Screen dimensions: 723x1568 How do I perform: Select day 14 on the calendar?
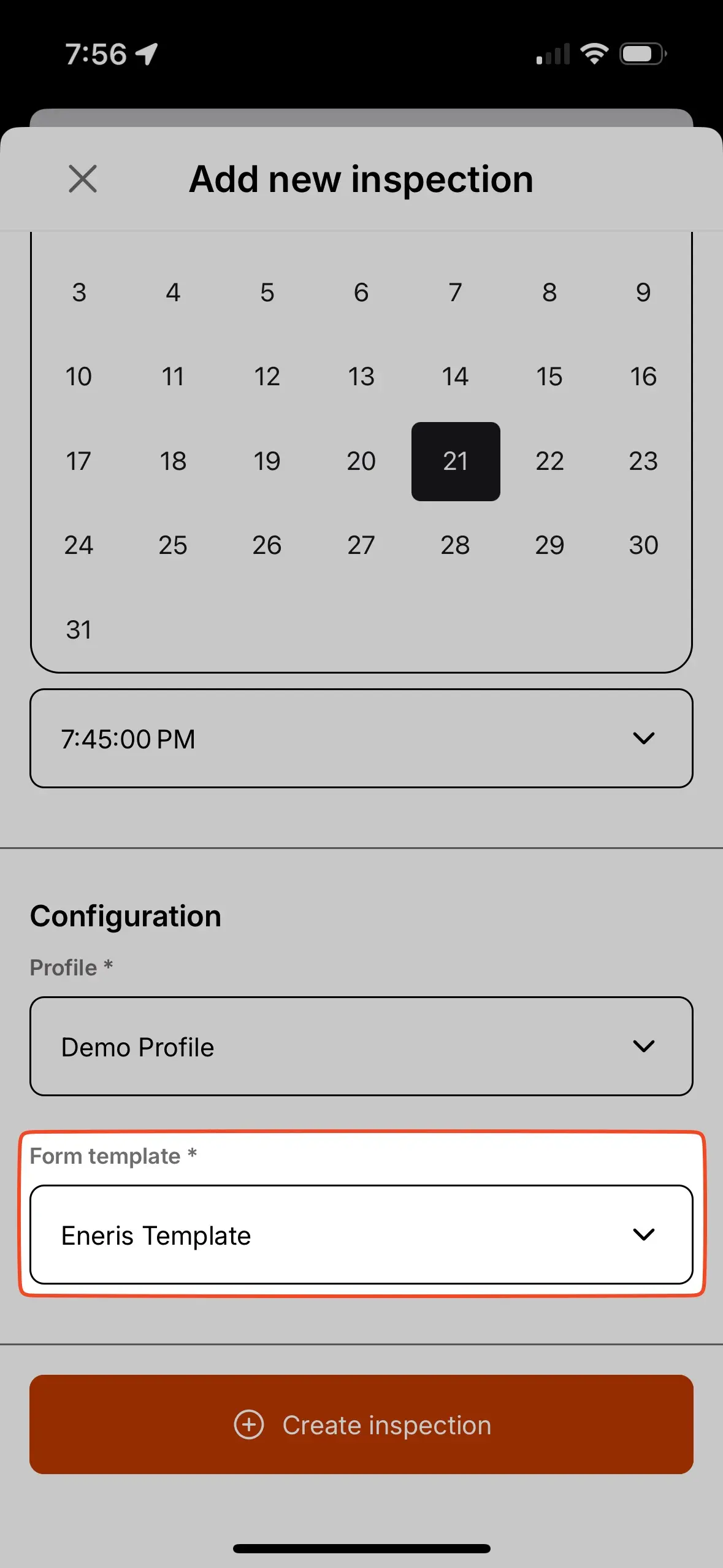click(455, 377)
